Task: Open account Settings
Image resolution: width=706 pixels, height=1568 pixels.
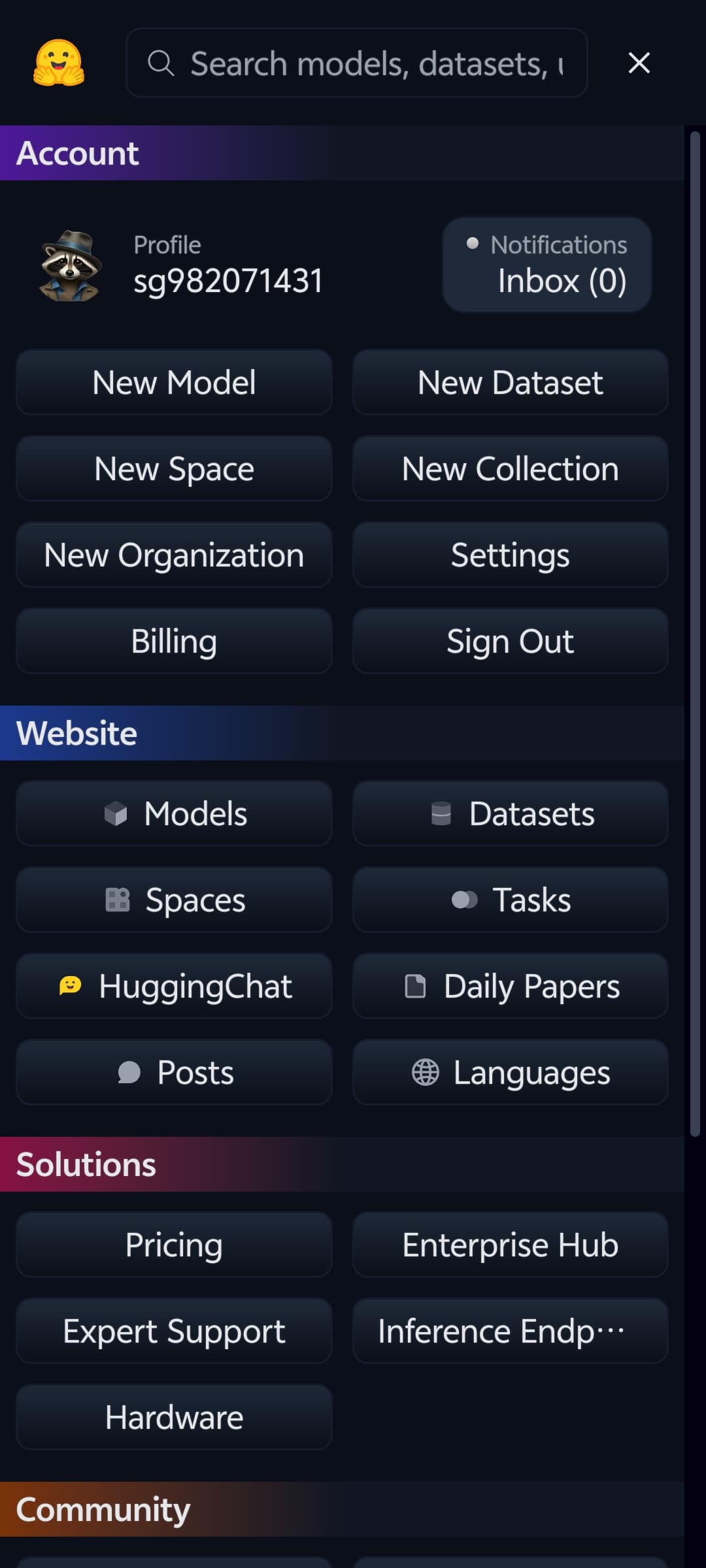Action: tap(510, 555)
